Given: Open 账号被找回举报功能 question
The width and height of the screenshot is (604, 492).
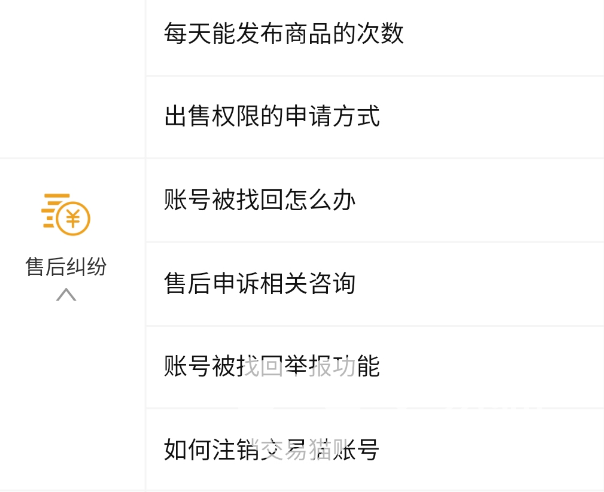Looking at the screenshot, I should 375,366.
